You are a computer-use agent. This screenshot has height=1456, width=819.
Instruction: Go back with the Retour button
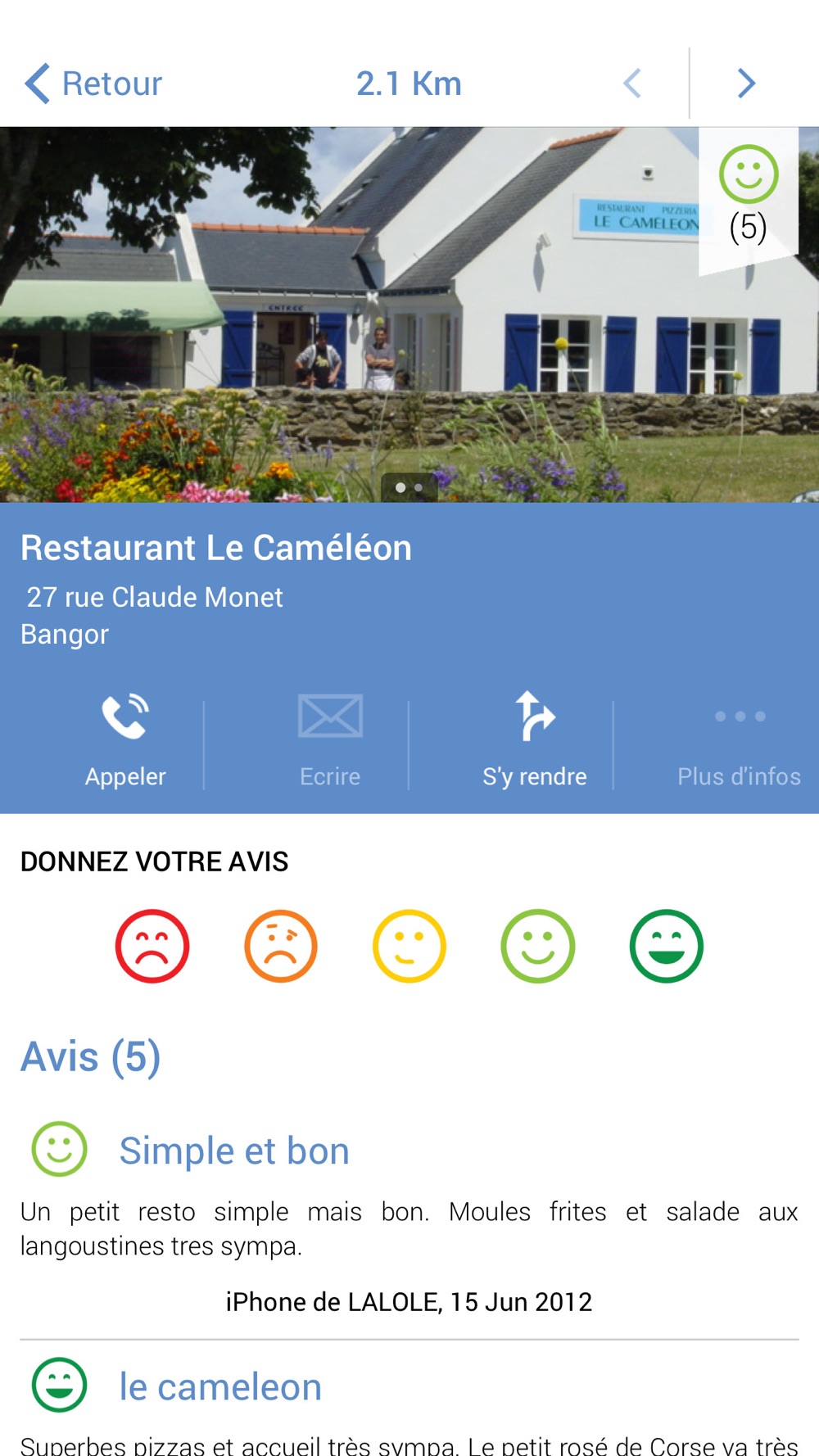93,84
